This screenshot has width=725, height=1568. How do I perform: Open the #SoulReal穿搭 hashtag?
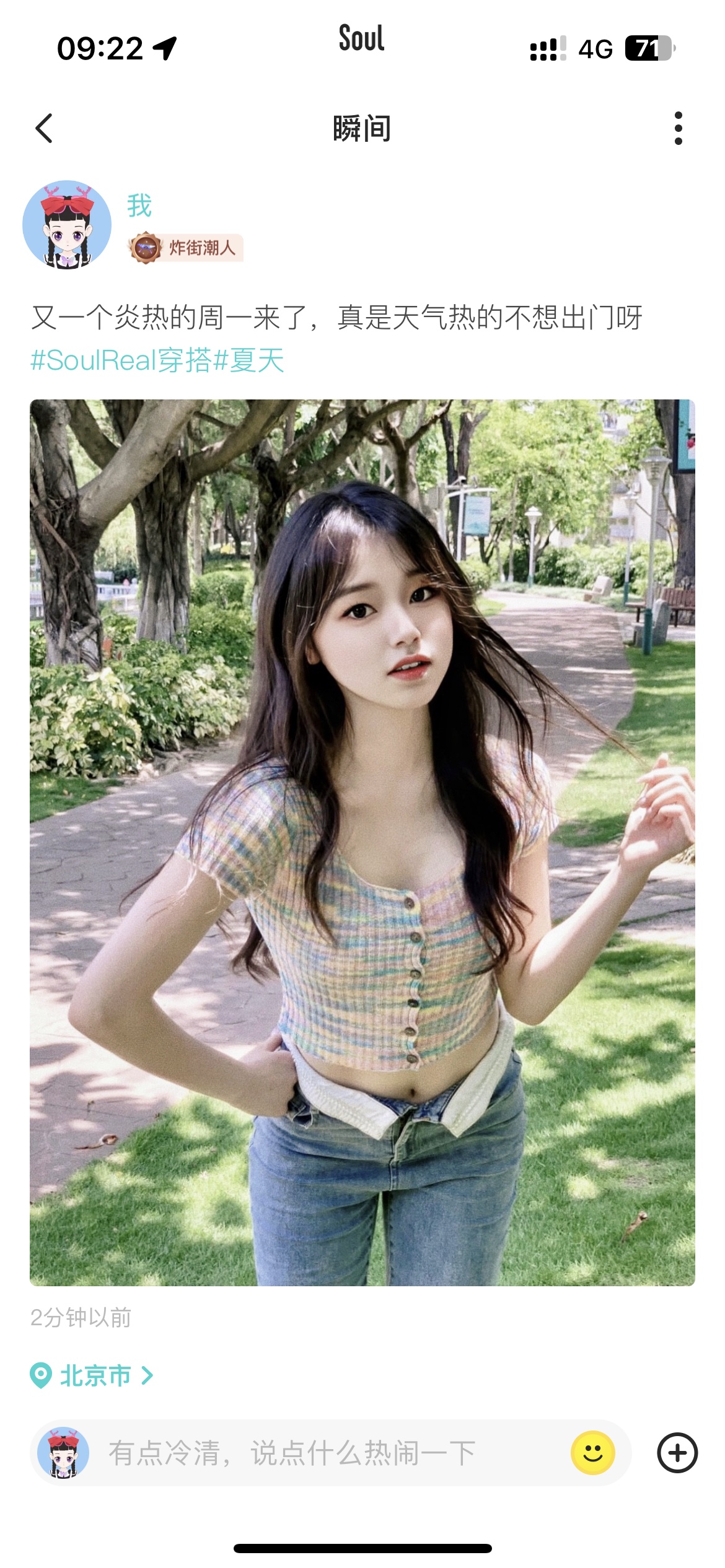pyautogui.click(x=121, y=360)
